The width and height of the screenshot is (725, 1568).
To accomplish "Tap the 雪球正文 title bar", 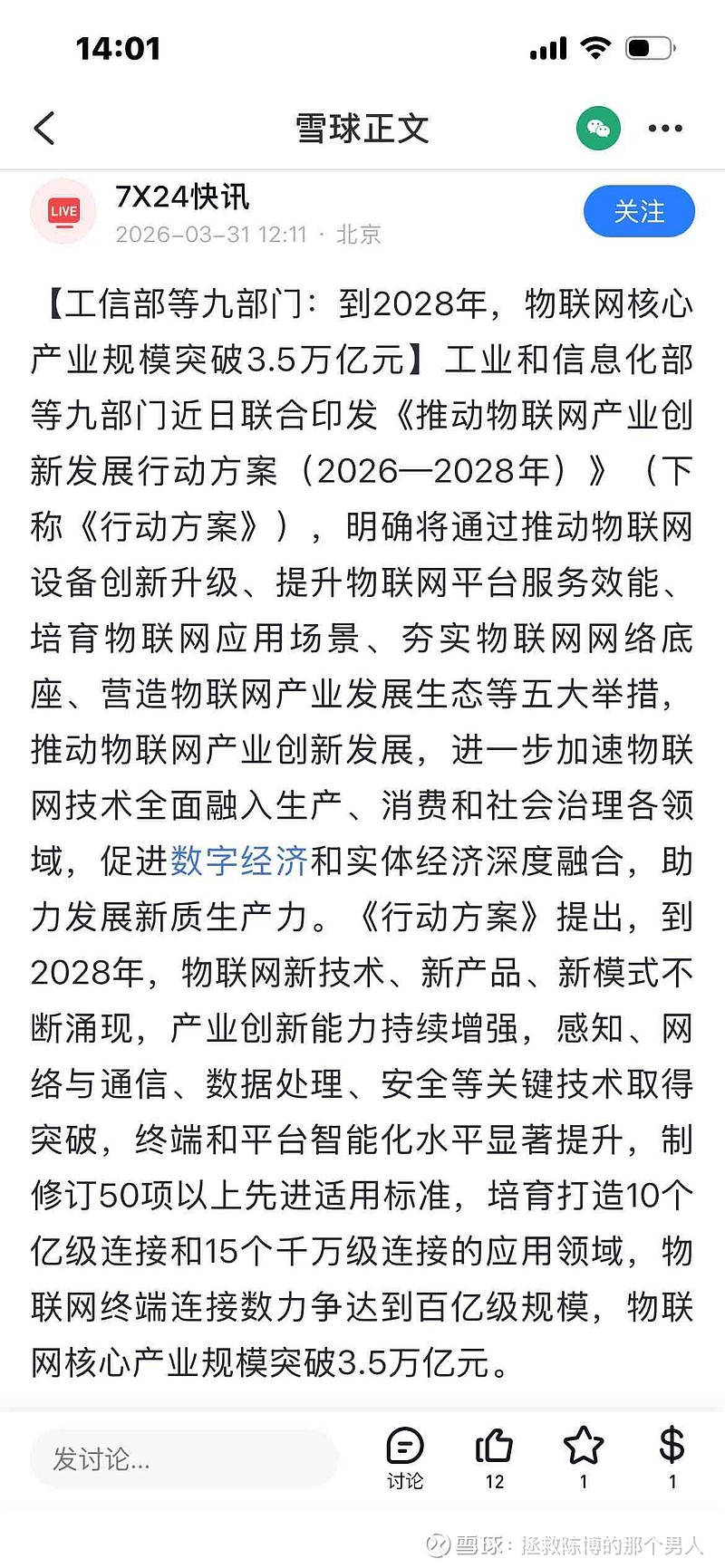I will click(x=362, y=128).
